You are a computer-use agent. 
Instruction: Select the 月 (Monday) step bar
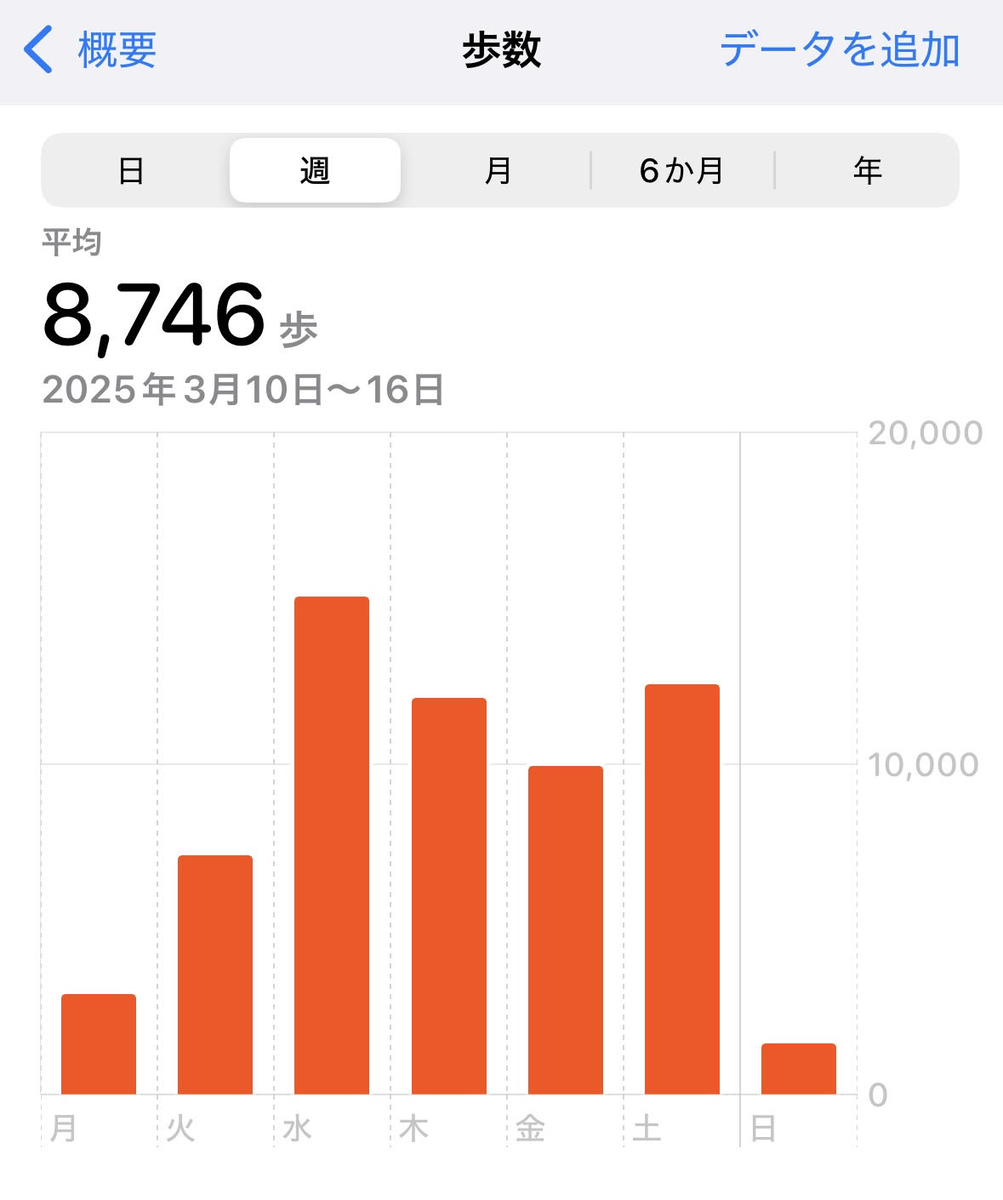pyautogui.click(x=98, y=1044)
